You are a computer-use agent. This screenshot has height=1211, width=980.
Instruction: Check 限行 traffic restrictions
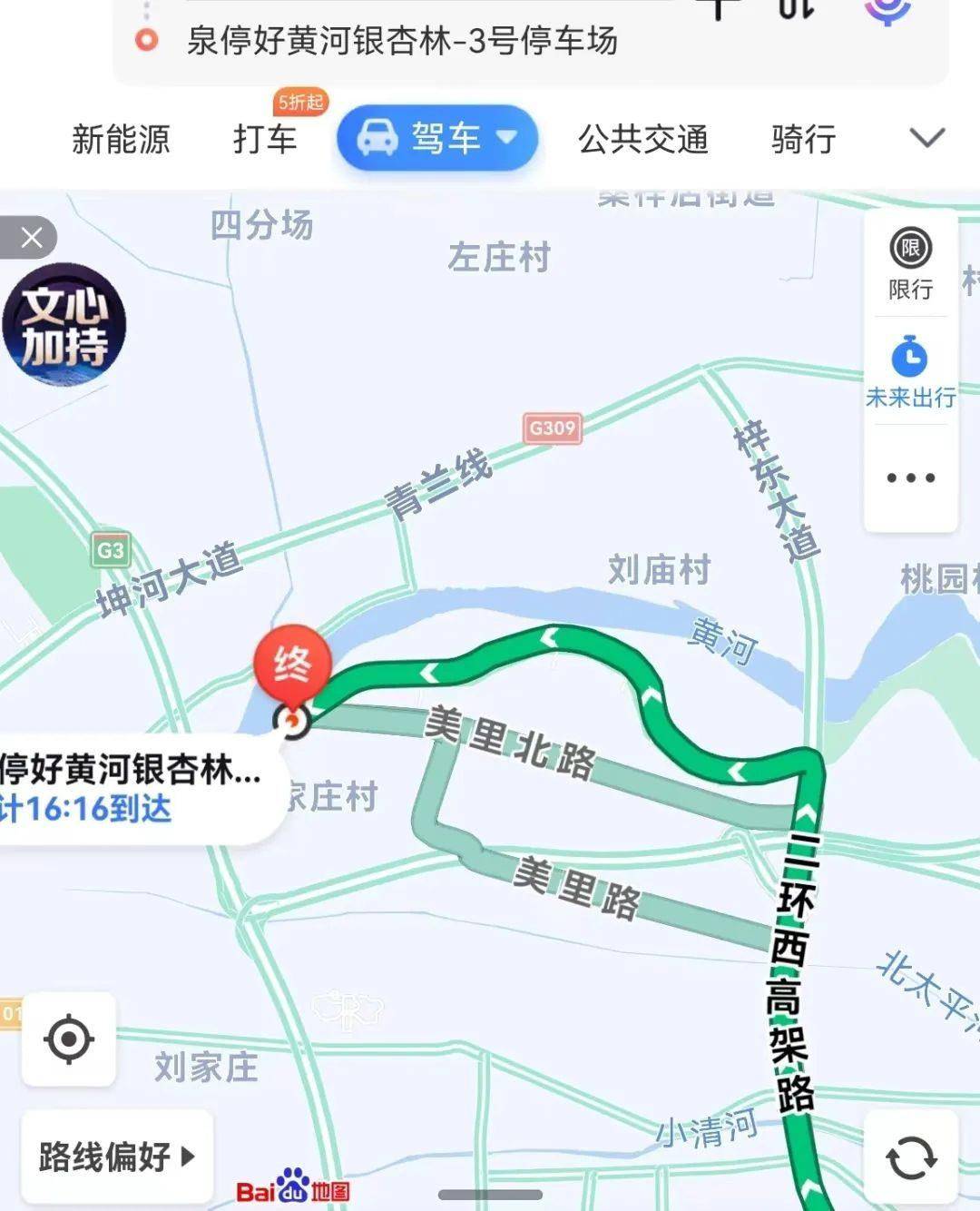click(x=910, y=265)
